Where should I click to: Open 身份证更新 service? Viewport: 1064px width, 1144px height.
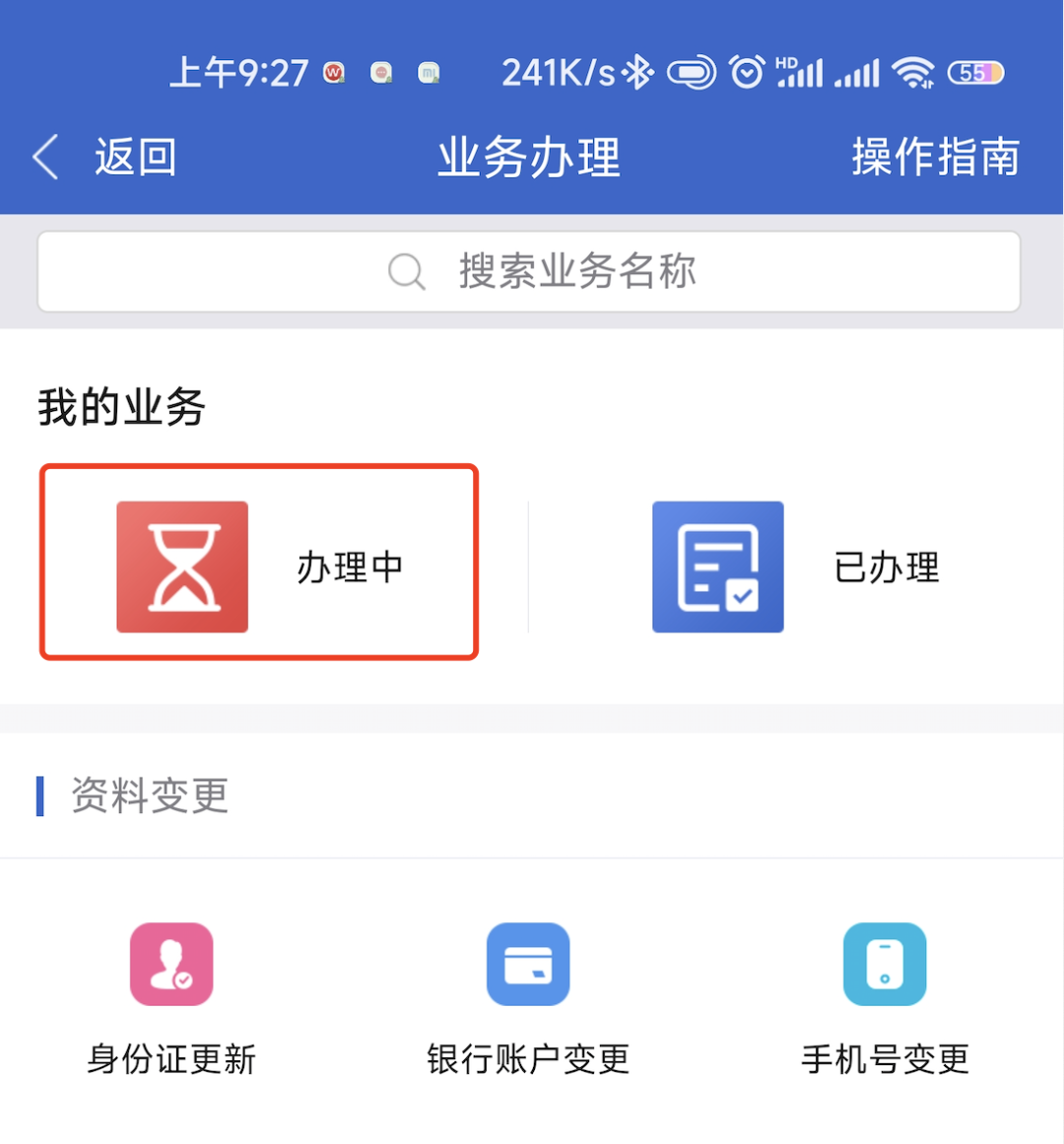coord(171,997)
